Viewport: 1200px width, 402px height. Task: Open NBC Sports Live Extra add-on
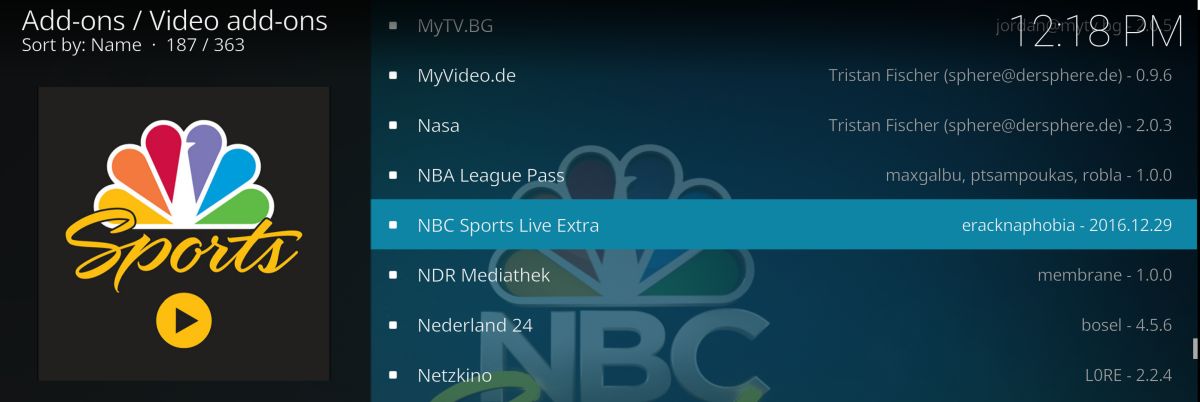[x=508, y=225]
